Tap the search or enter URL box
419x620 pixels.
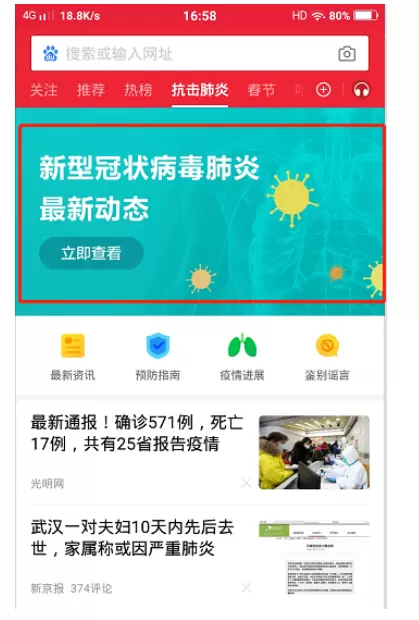200,53
